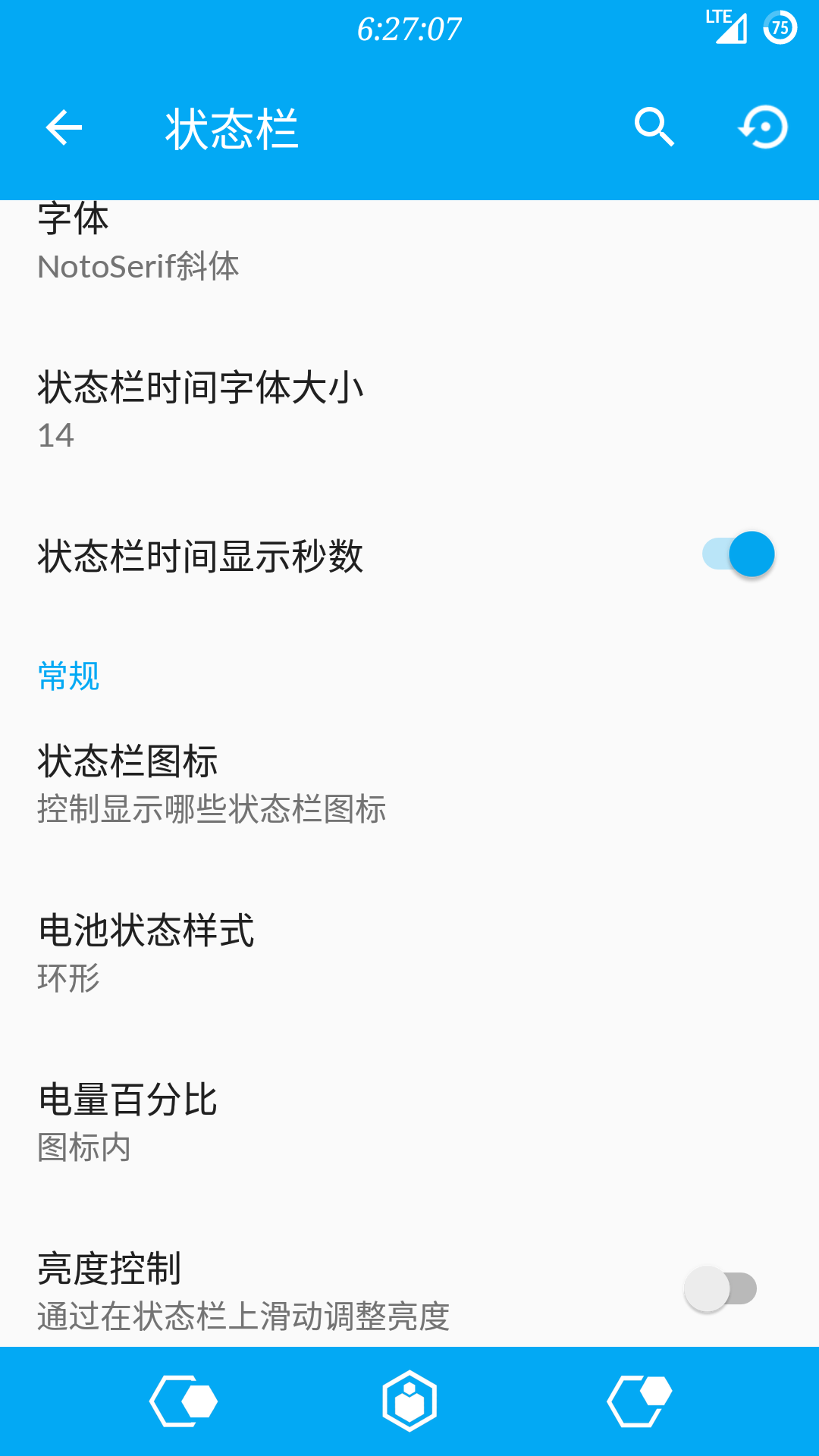This screenshot has height=1456, width=819.
Task: Tap the reset-to-default icon in the app bar
Action: [764, 127]
